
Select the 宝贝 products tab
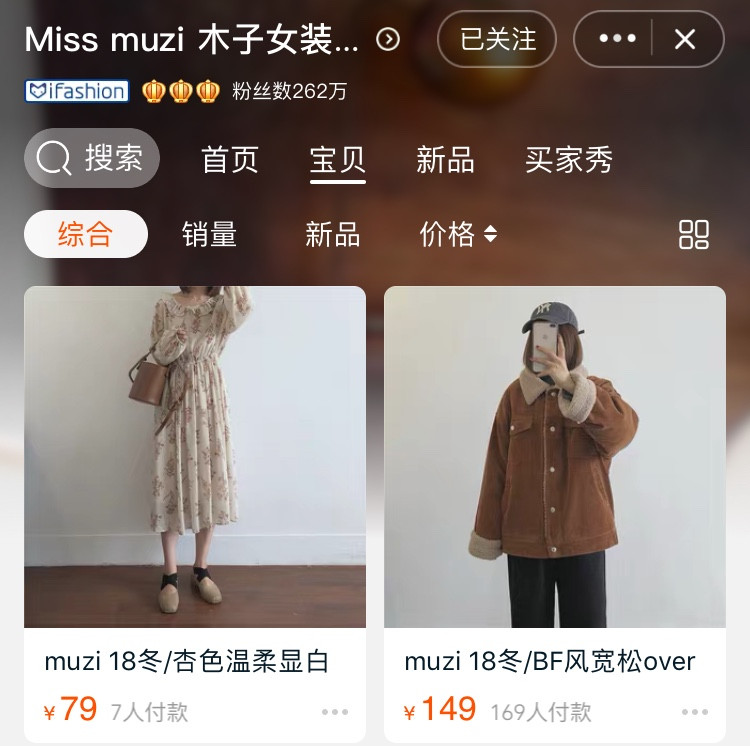[x=338, y=160]
